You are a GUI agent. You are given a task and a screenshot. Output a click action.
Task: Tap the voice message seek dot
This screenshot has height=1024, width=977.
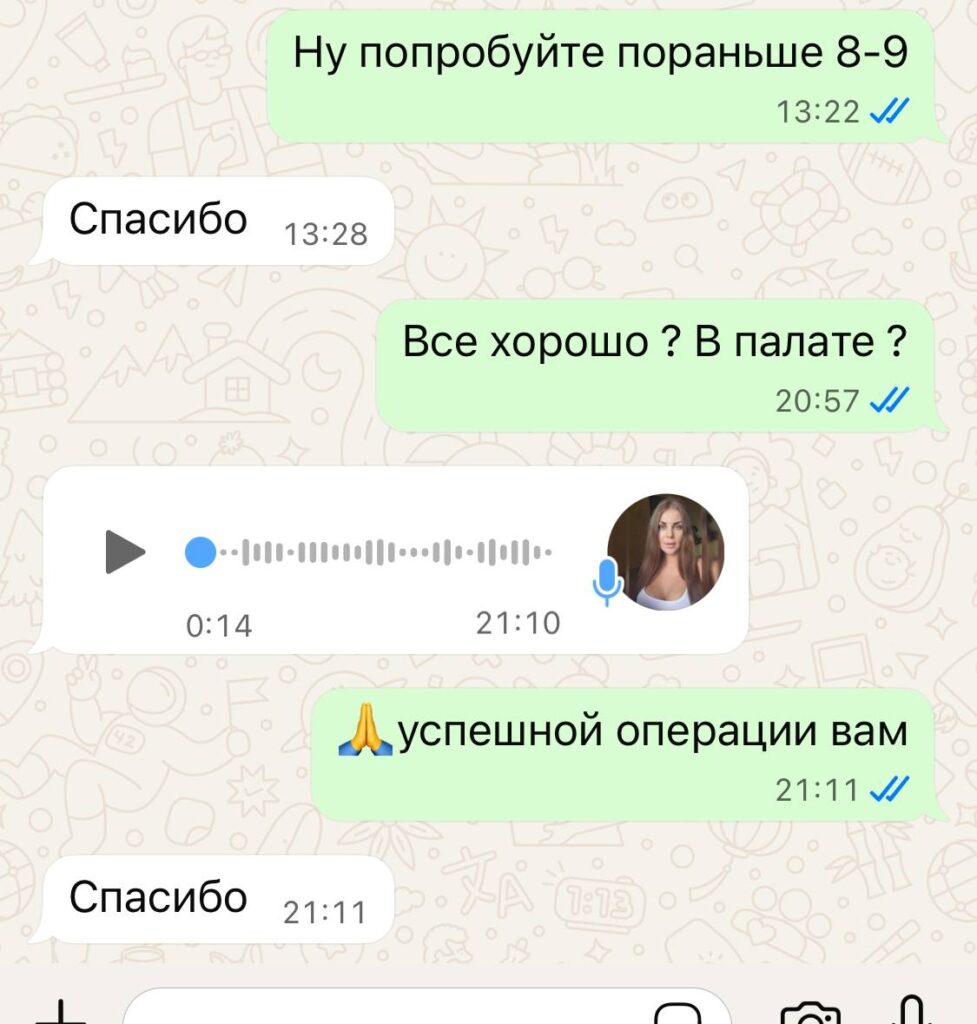click(201, 552)
